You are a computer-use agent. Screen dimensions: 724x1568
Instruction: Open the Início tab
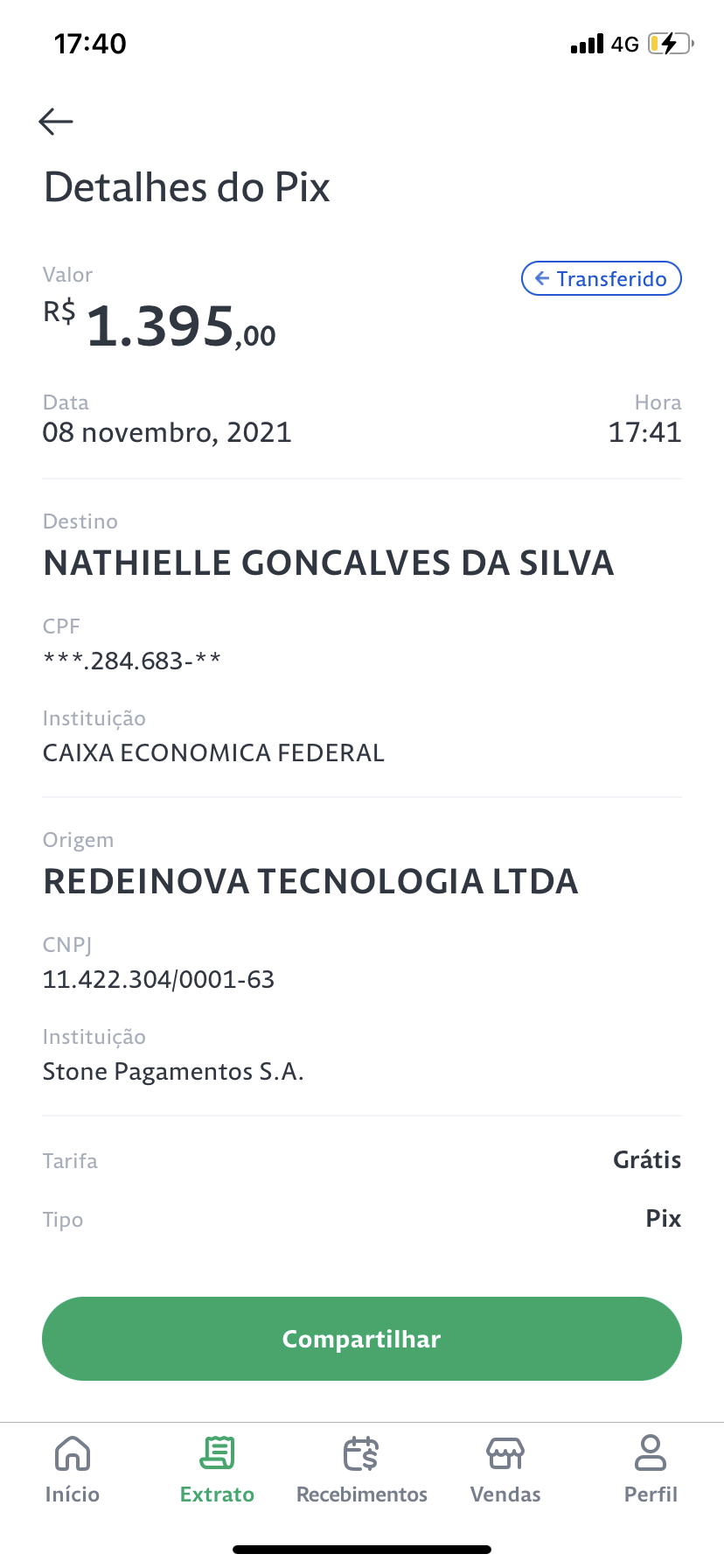coord(73,1470)
